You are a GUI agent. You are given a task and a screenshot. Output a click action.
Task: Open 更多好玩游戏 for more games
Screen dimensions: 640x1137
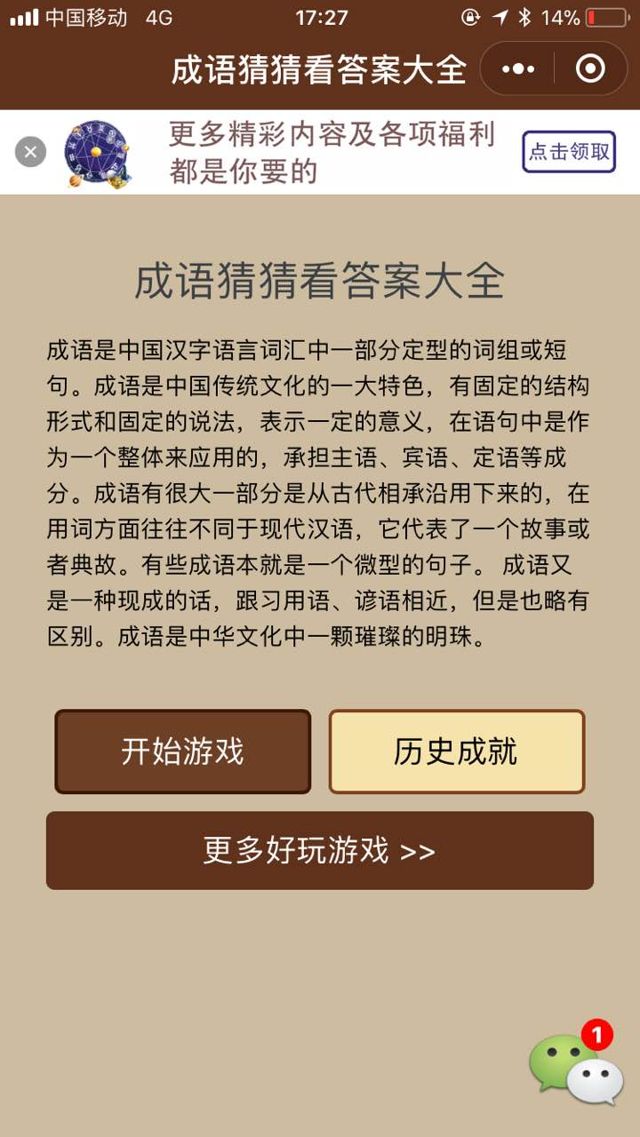coord(320,851)
